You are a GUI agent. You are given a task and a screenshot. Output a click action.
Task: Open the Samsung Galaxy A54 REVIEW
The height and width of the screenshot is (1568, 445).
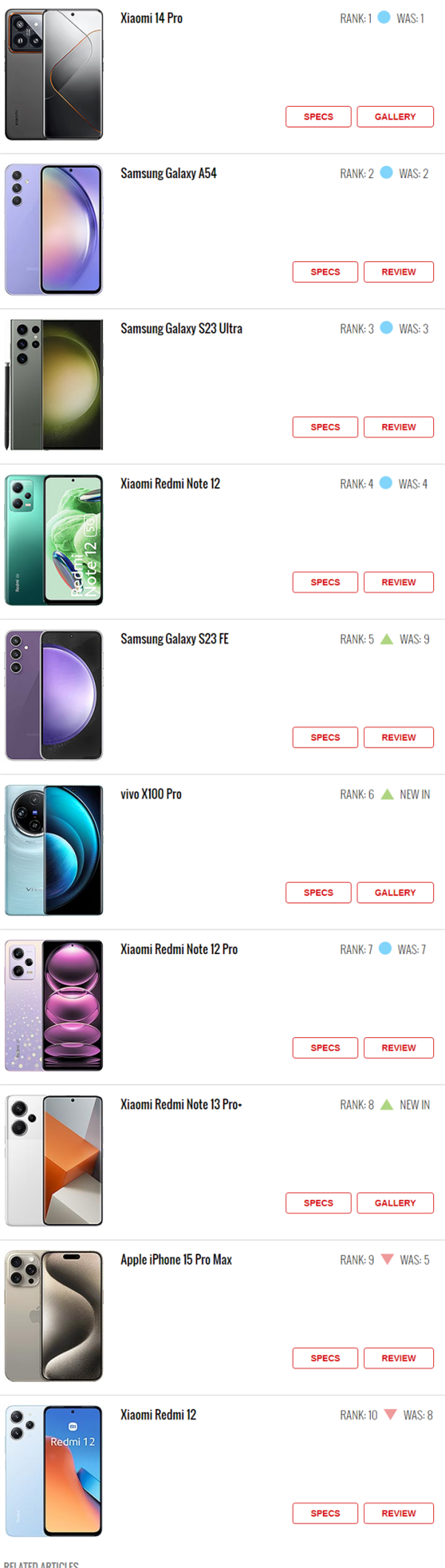point(398,272)
